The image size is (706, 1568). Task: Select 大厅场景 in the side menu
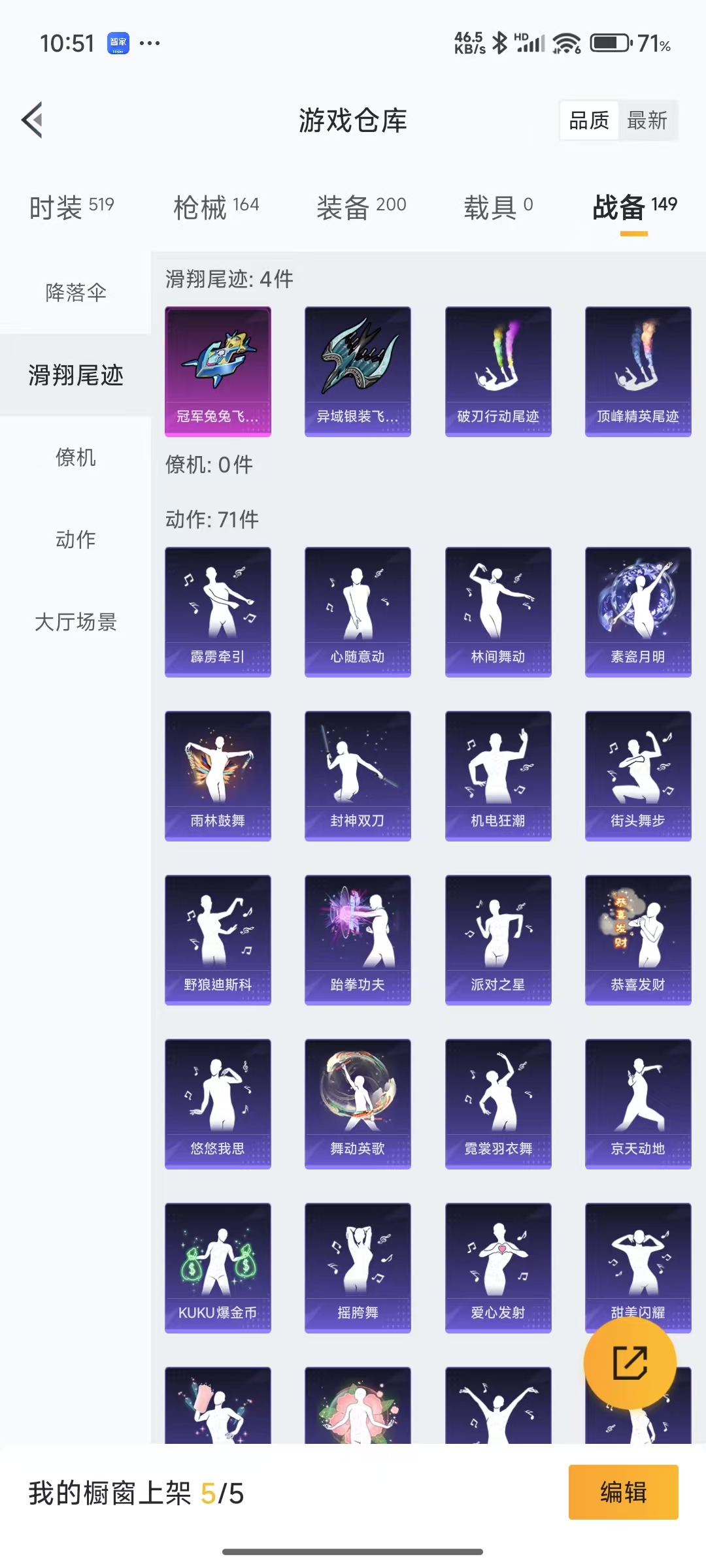[75, 622]
